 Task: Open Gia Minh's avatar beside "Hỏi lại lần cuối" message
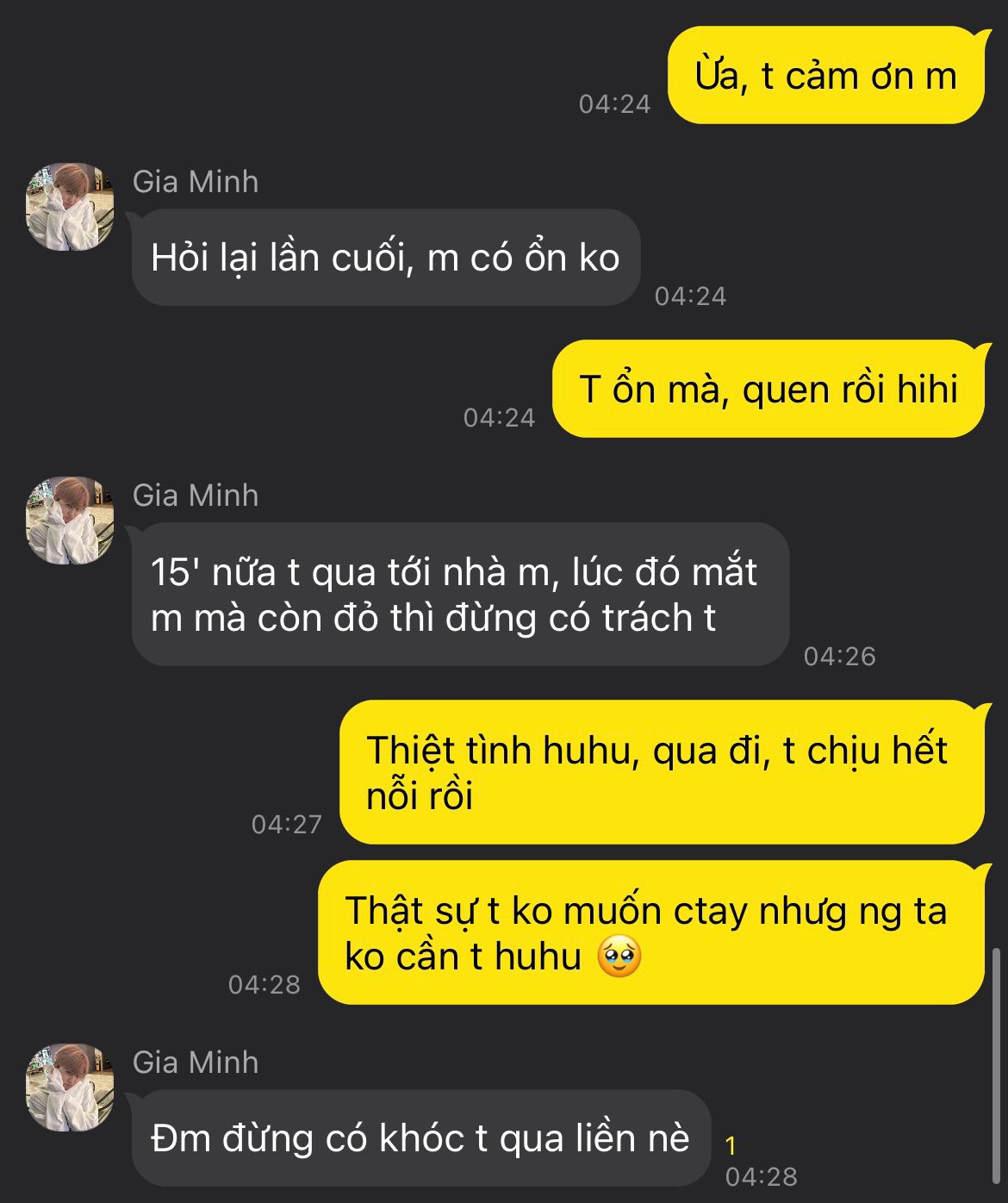[70, 207]
